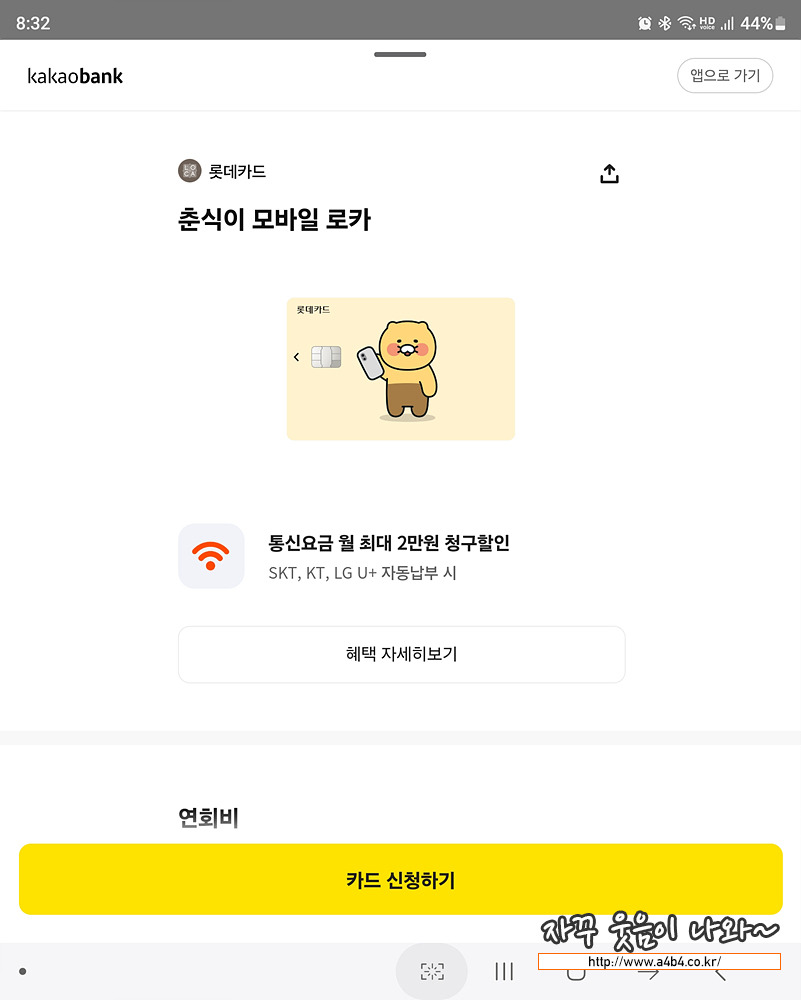
Task: Share this card page via the share icon
Action: point(609,171)
